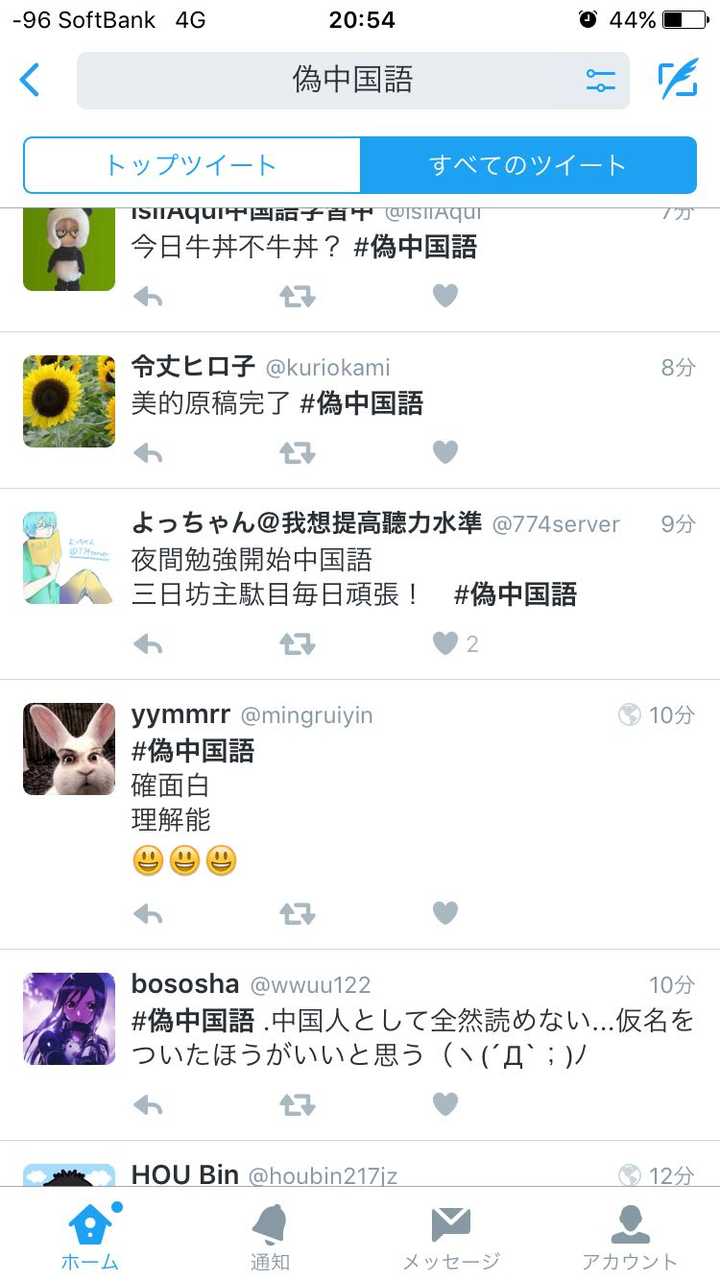Compose a new tweet
The height and width of the screenshot is (1281, 720).
point(677,80)
